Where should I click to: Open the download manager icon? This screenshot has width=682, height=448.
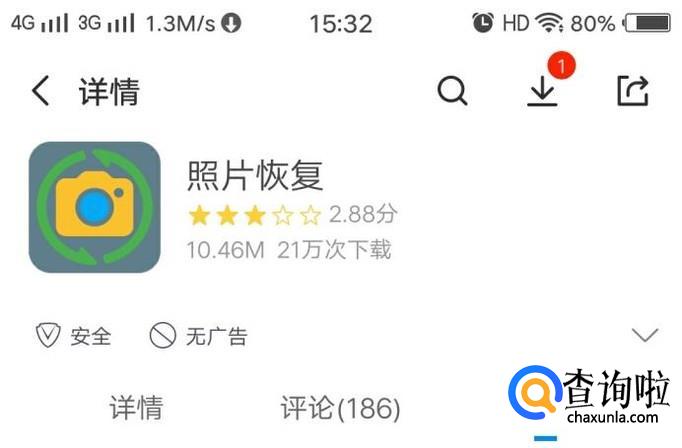click(x=542, y=90)
